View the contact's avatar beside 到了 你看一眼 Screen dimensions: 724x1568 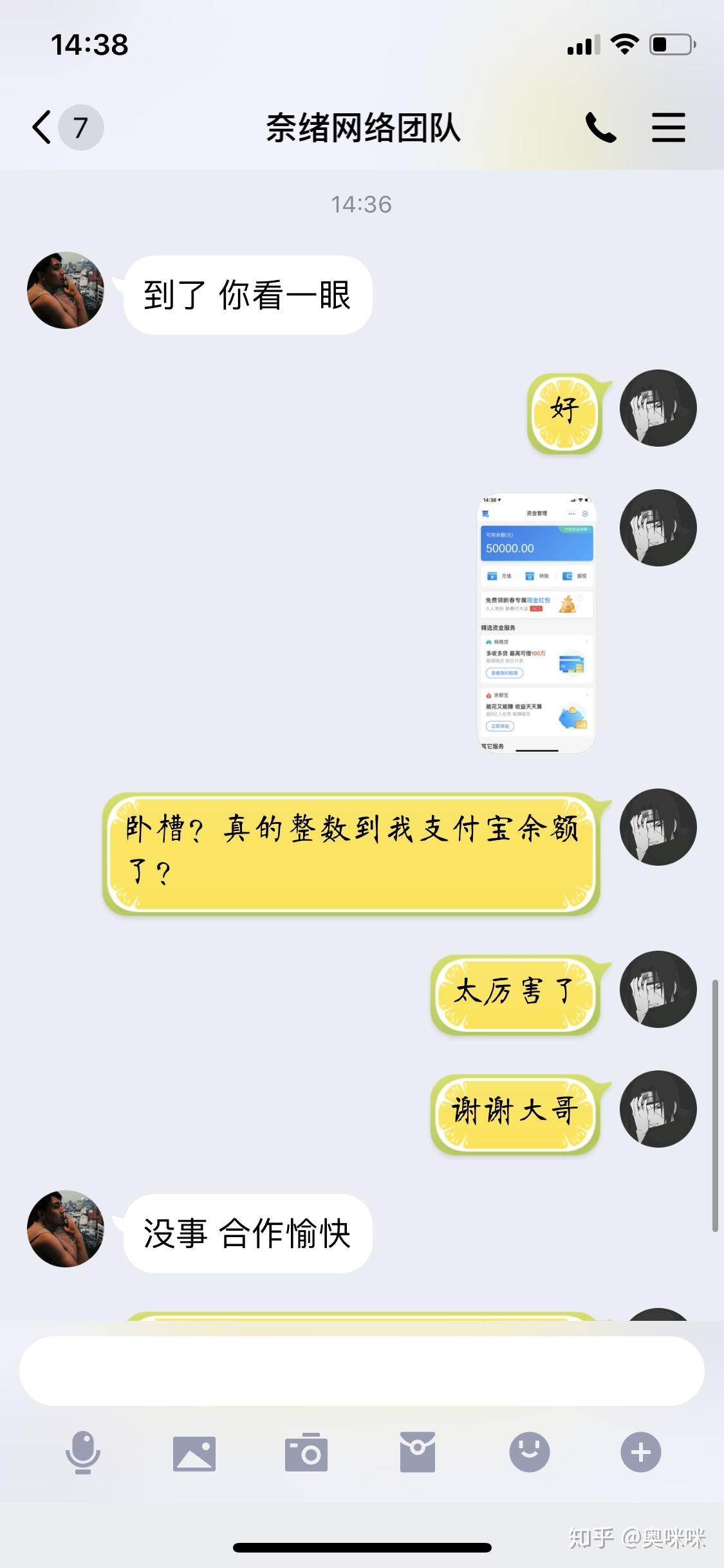tap(66, 290)
